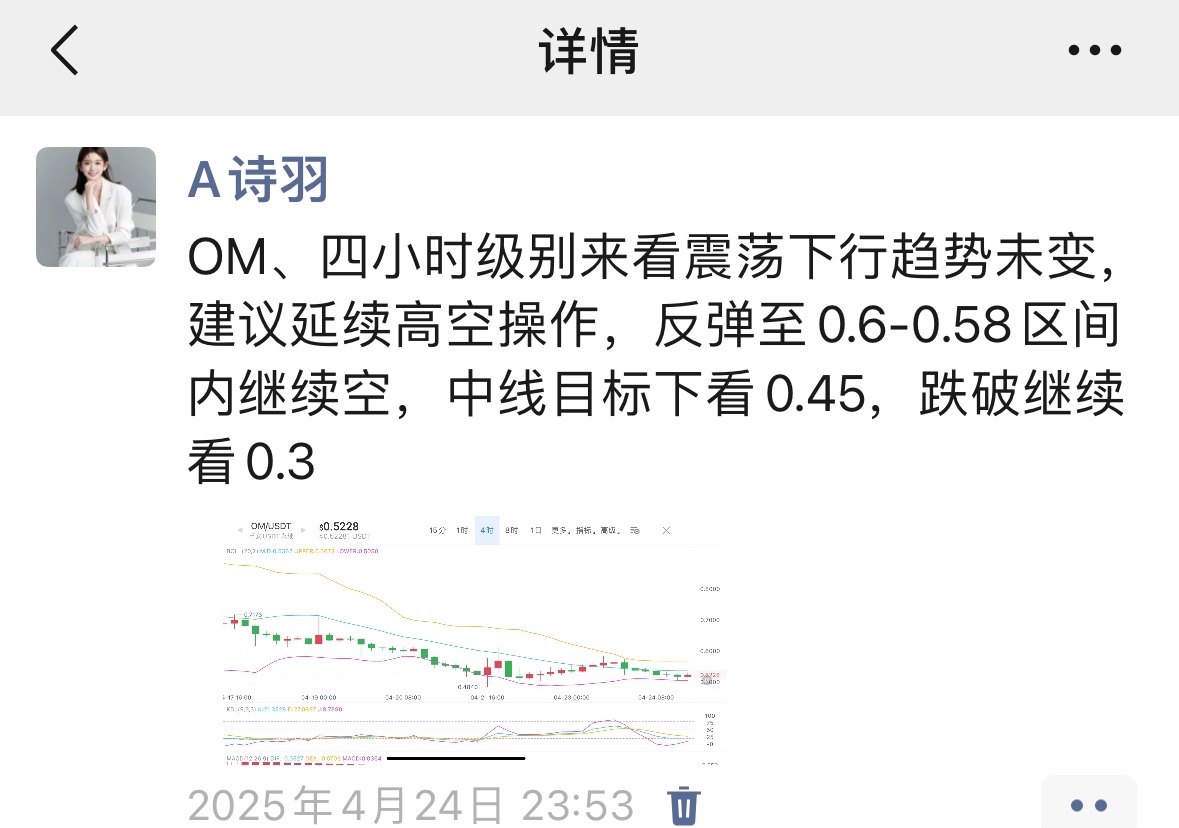Go back from the 详情 page
The height and width of the screenshot is (828, 1179).
[65, 50]
